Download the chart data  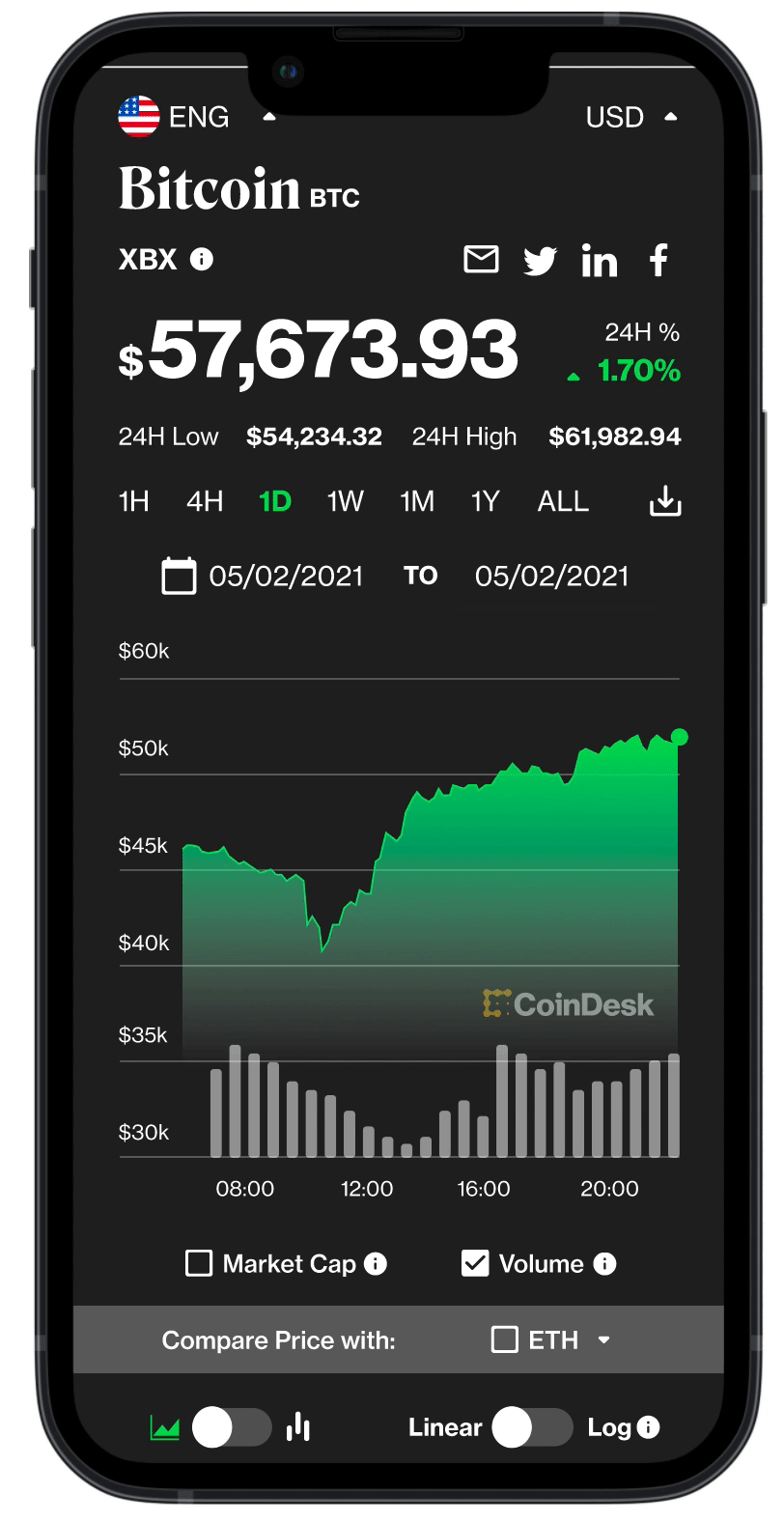coord(665,501)
